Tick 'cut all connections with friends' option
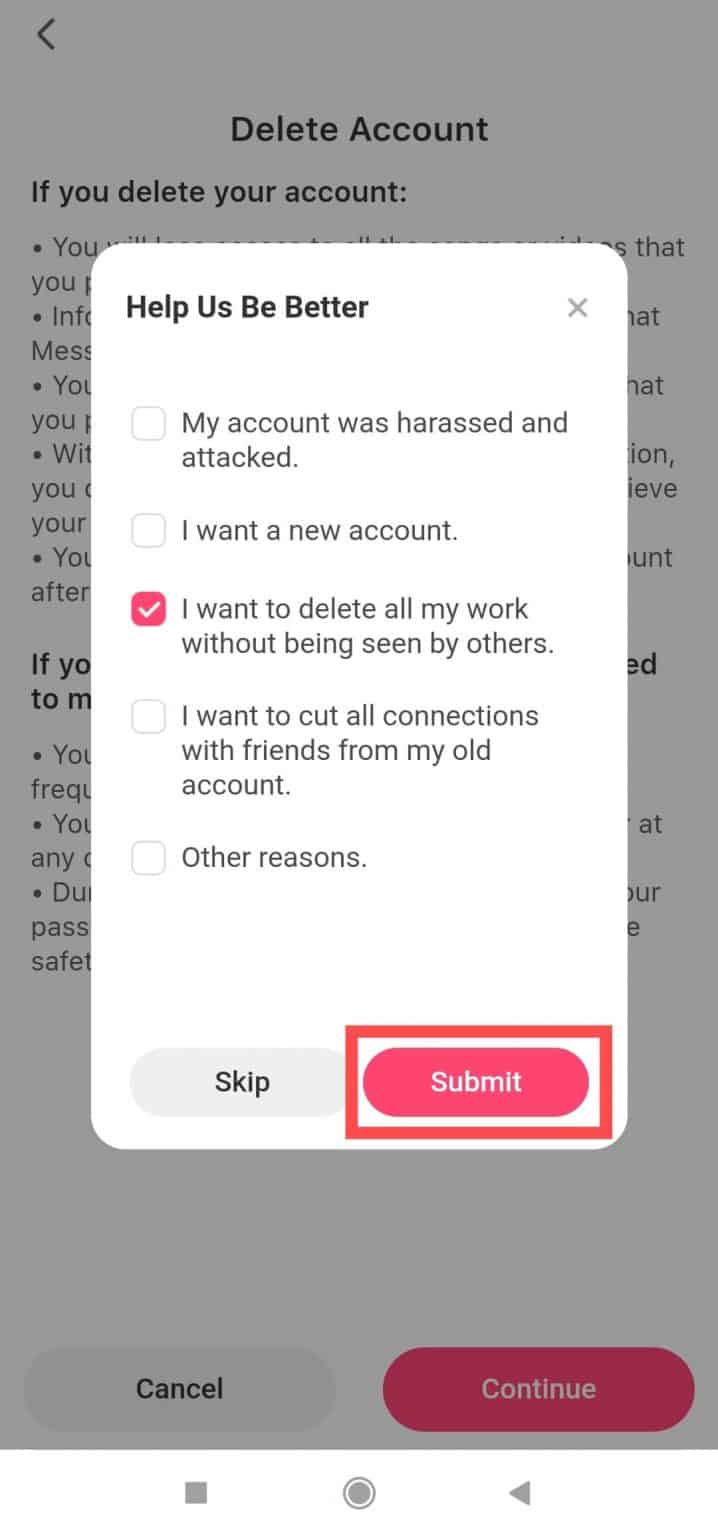The width and height of the screenshot is (718, 1536). (x=149, y=716)
